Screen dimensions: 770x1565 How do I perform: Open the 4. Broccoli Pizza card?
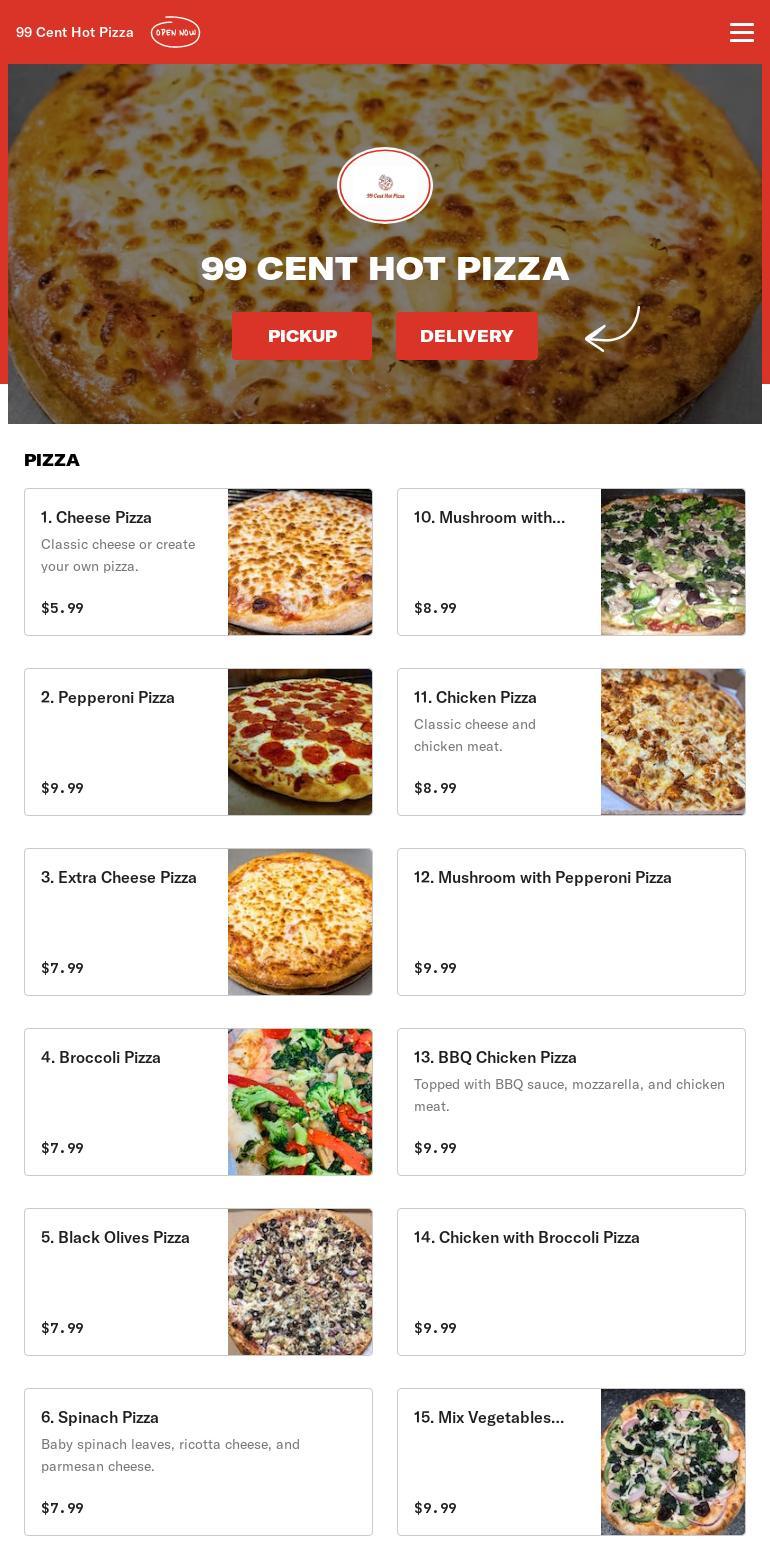pyautogui.click(x=198, y=1102)
